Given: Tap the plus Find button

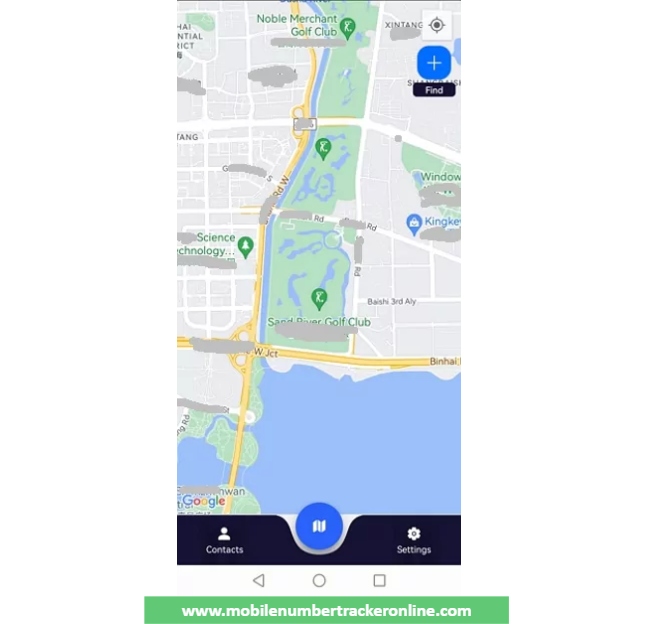Looking at the screenshot, I should (434, 62).
